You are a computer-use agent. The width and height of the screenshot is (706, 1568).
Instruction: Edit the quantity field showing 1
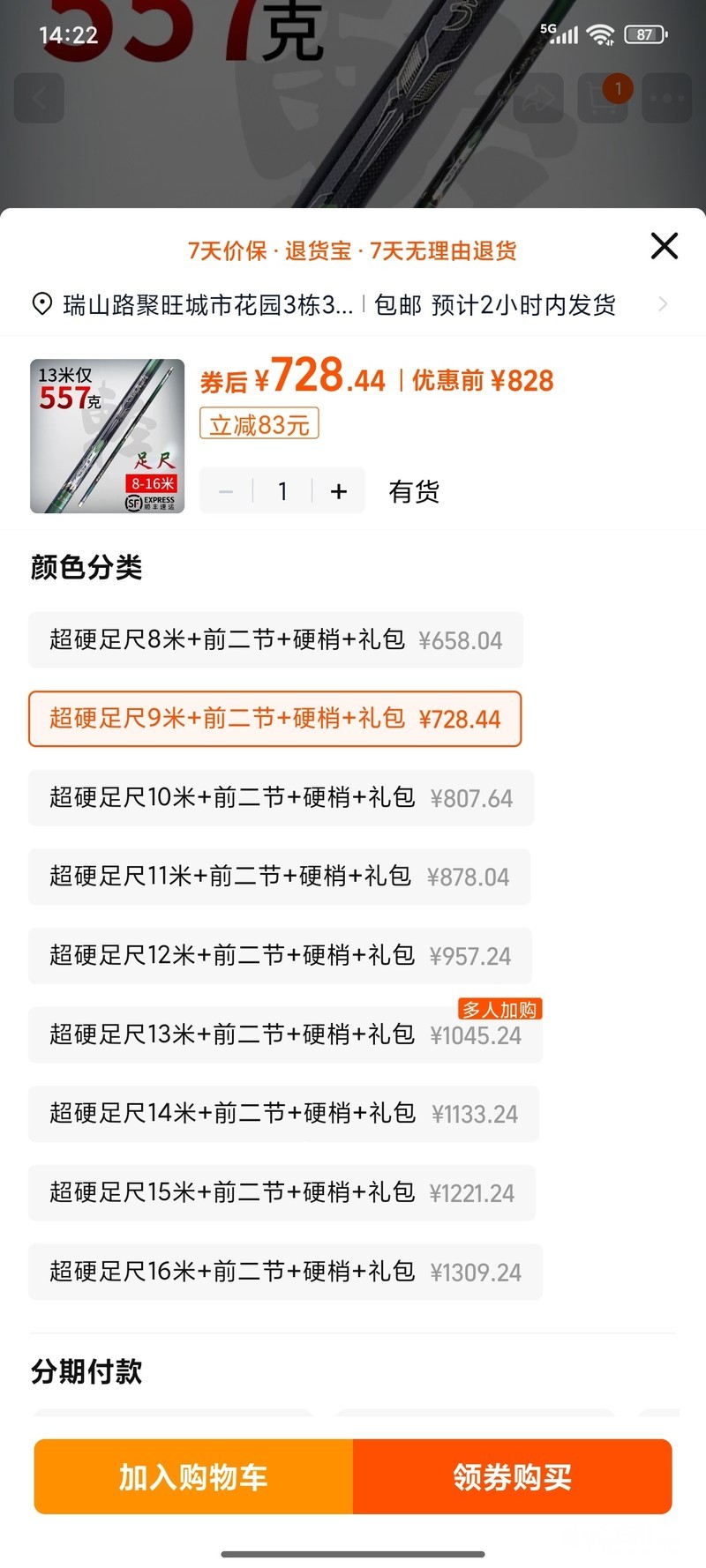282,491
